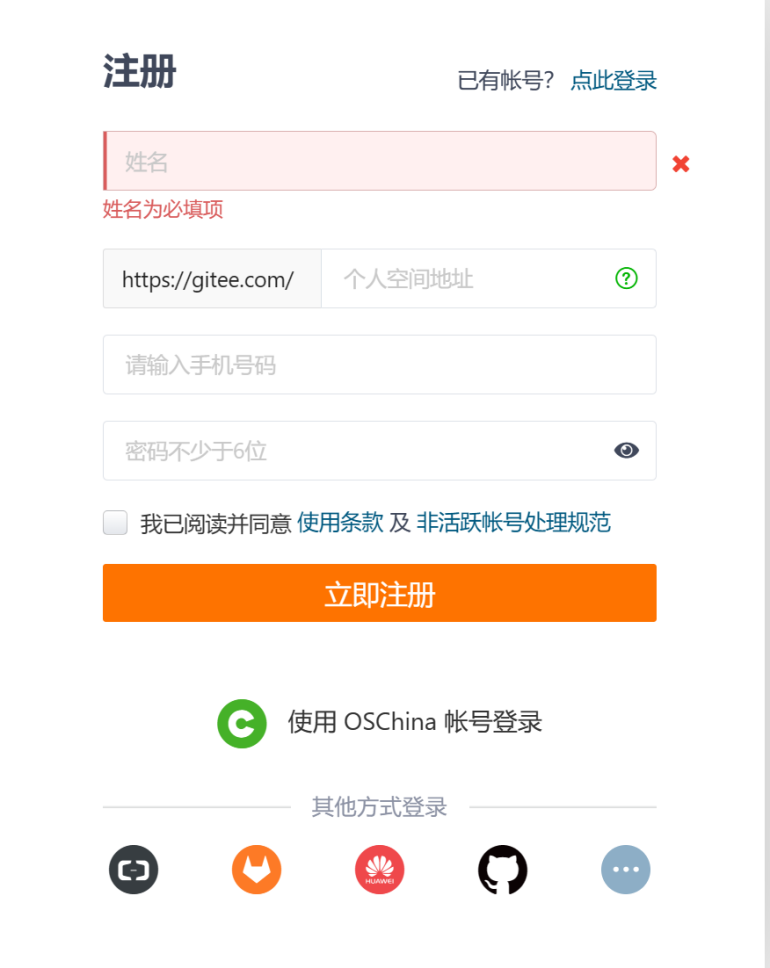The height and width of the screenshot is (968, 770).
Task: Sign in with an OSChina account
Action: (x=380, y=723)
